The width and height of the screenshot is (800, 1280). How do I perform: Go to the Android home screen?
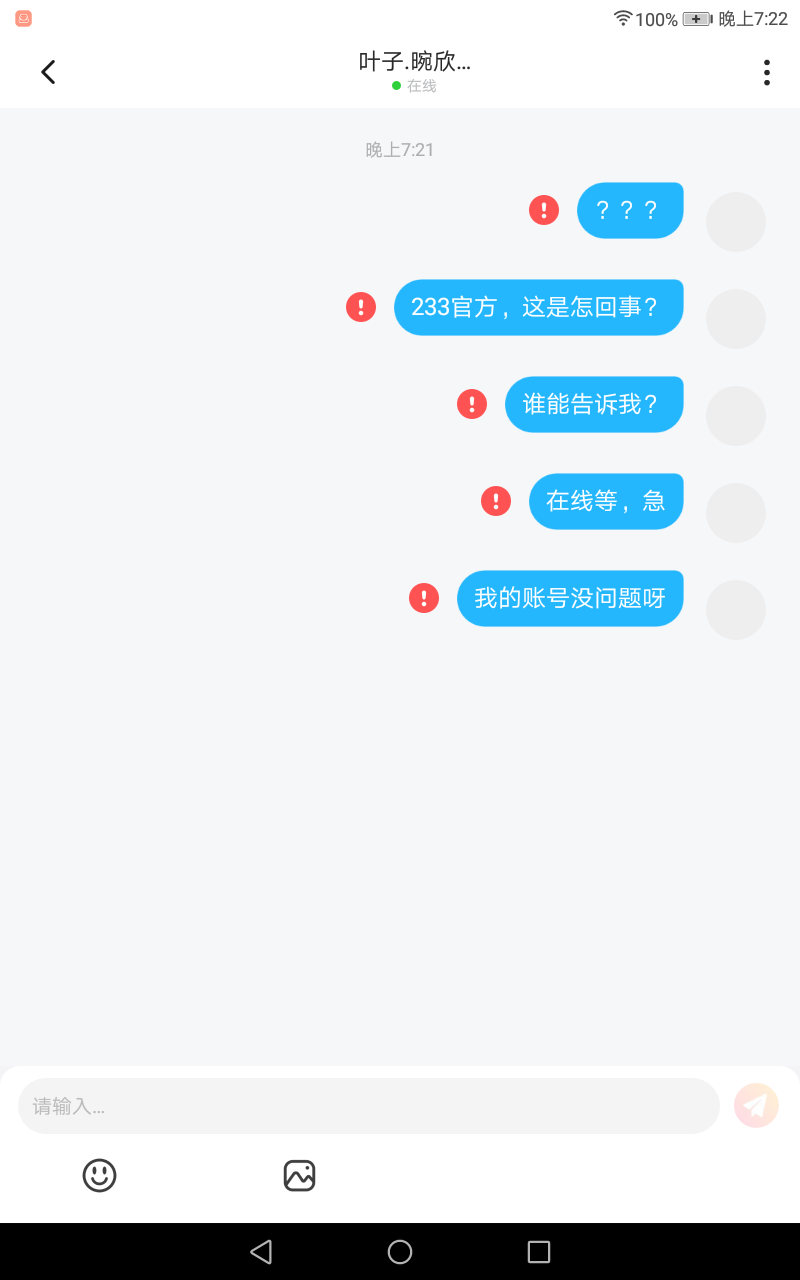click(400, 1252)
